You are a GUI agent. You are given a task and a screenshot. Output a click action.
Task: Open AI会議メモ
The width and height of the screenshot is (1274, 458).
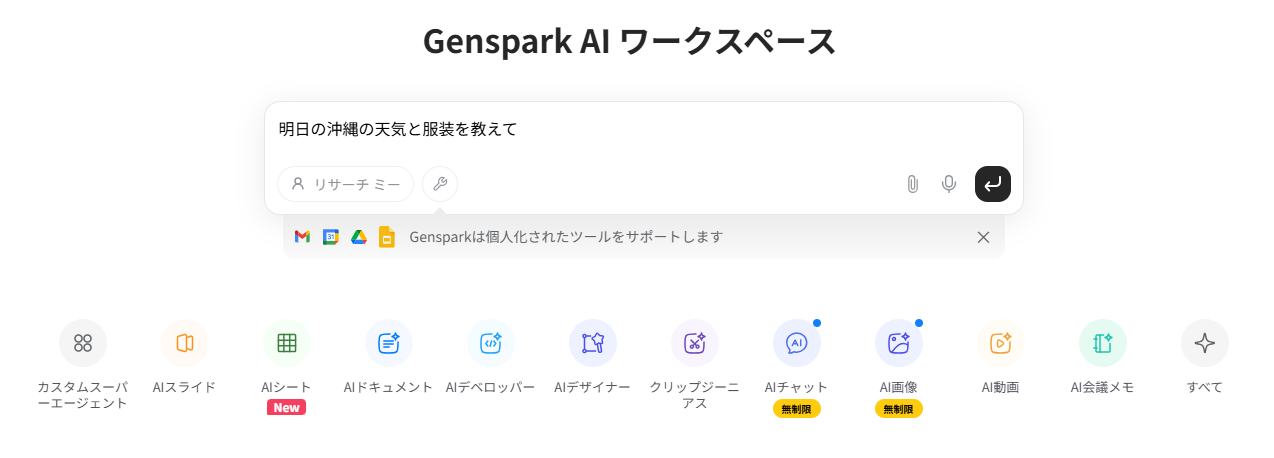point(1103,343)
